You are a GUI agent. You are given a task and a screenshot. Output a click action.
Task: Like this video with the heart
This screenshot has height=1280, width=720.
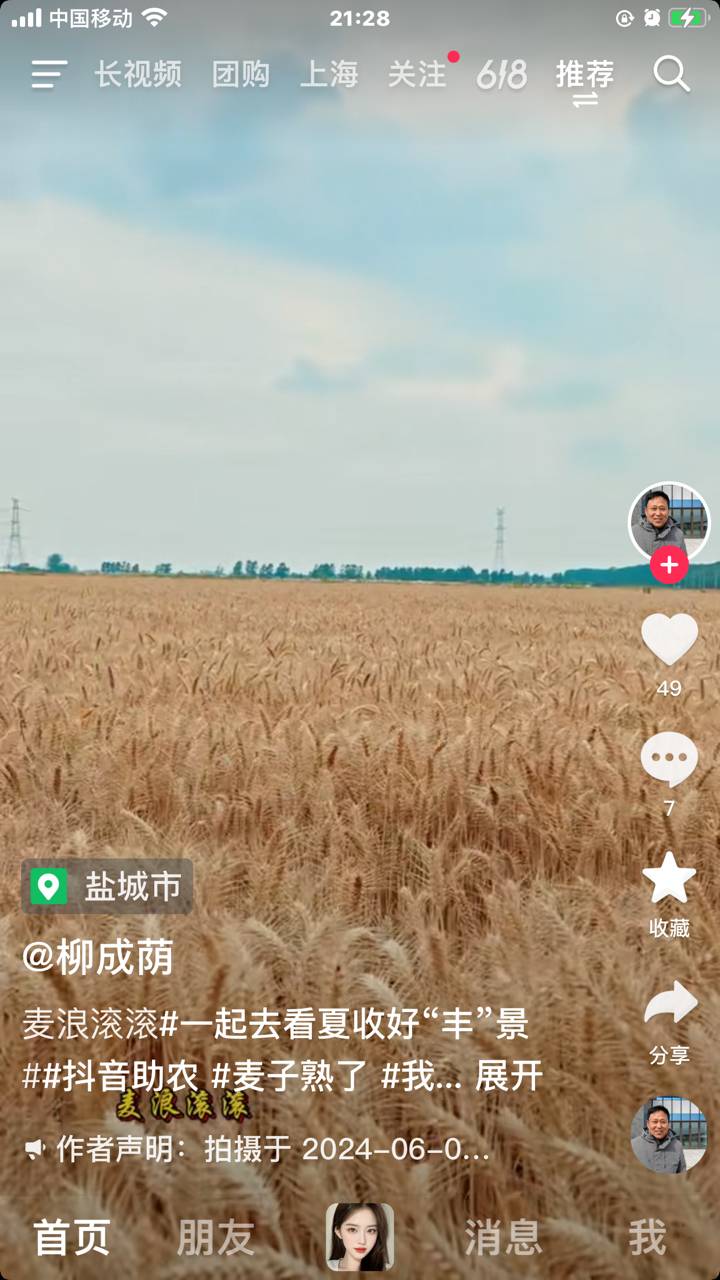(x=669, y=640)
